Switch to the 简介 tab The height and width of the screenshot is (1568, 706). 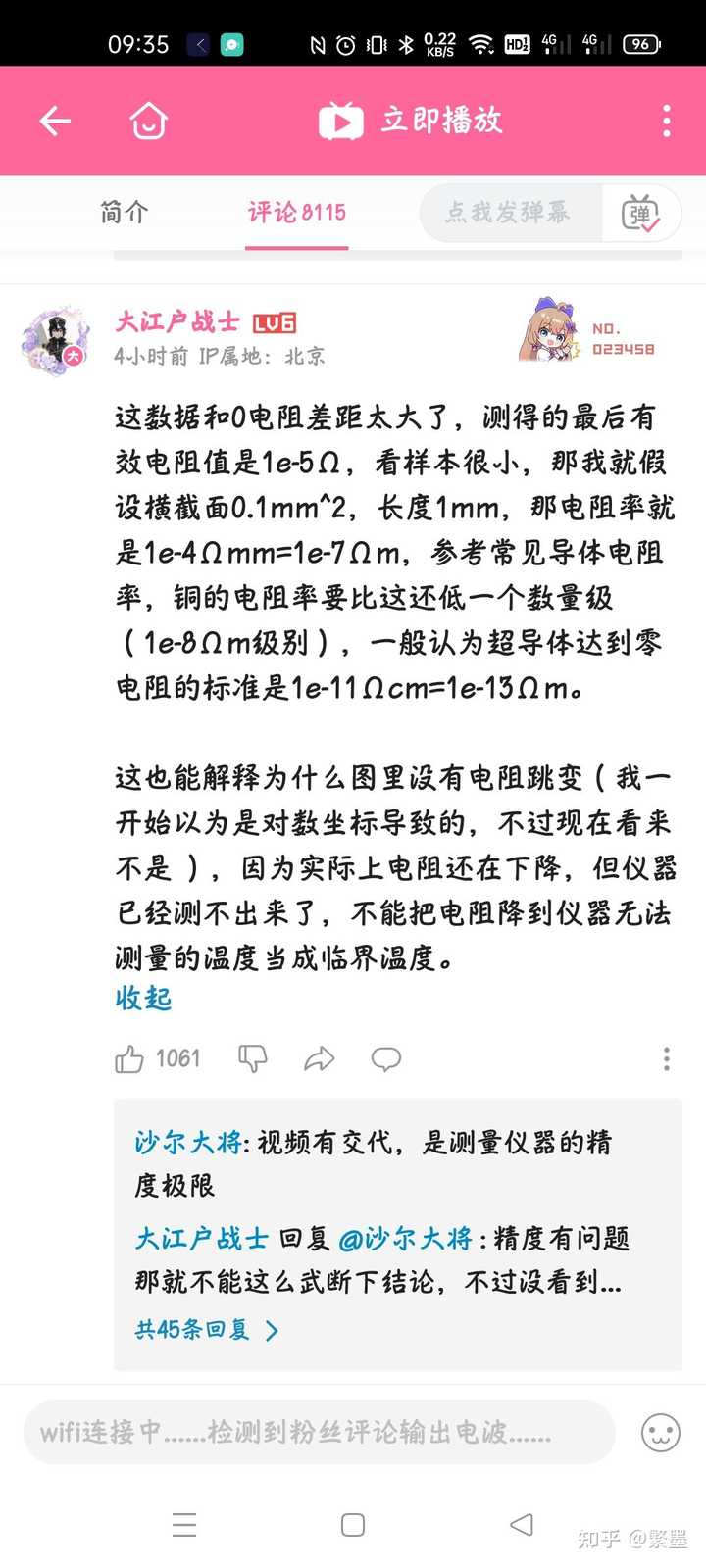pos(122,213)
